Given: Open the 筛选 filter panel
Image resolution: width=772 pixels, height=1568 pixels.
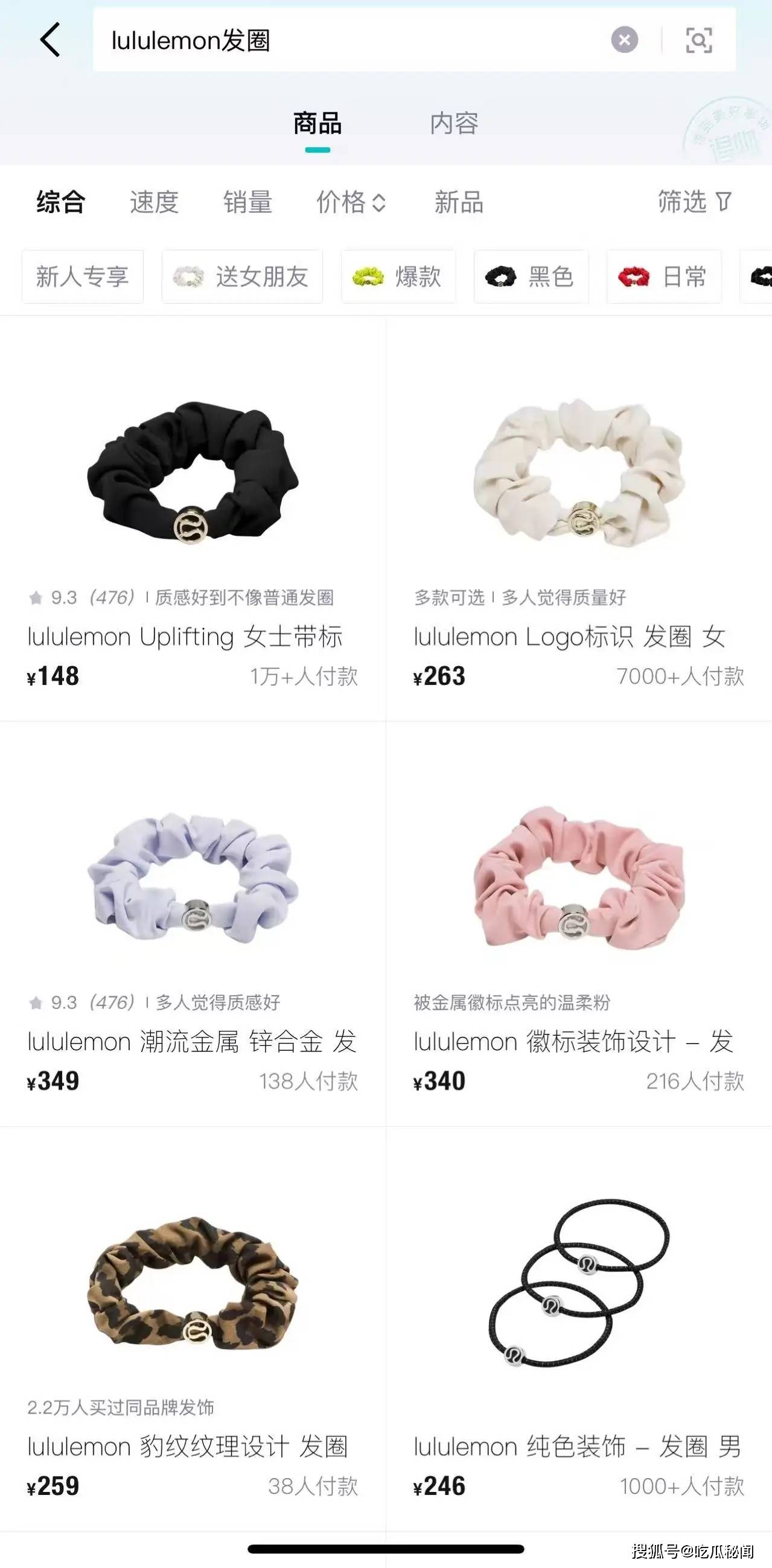Looking at the screenshot, I should click(x=695, y=202).
